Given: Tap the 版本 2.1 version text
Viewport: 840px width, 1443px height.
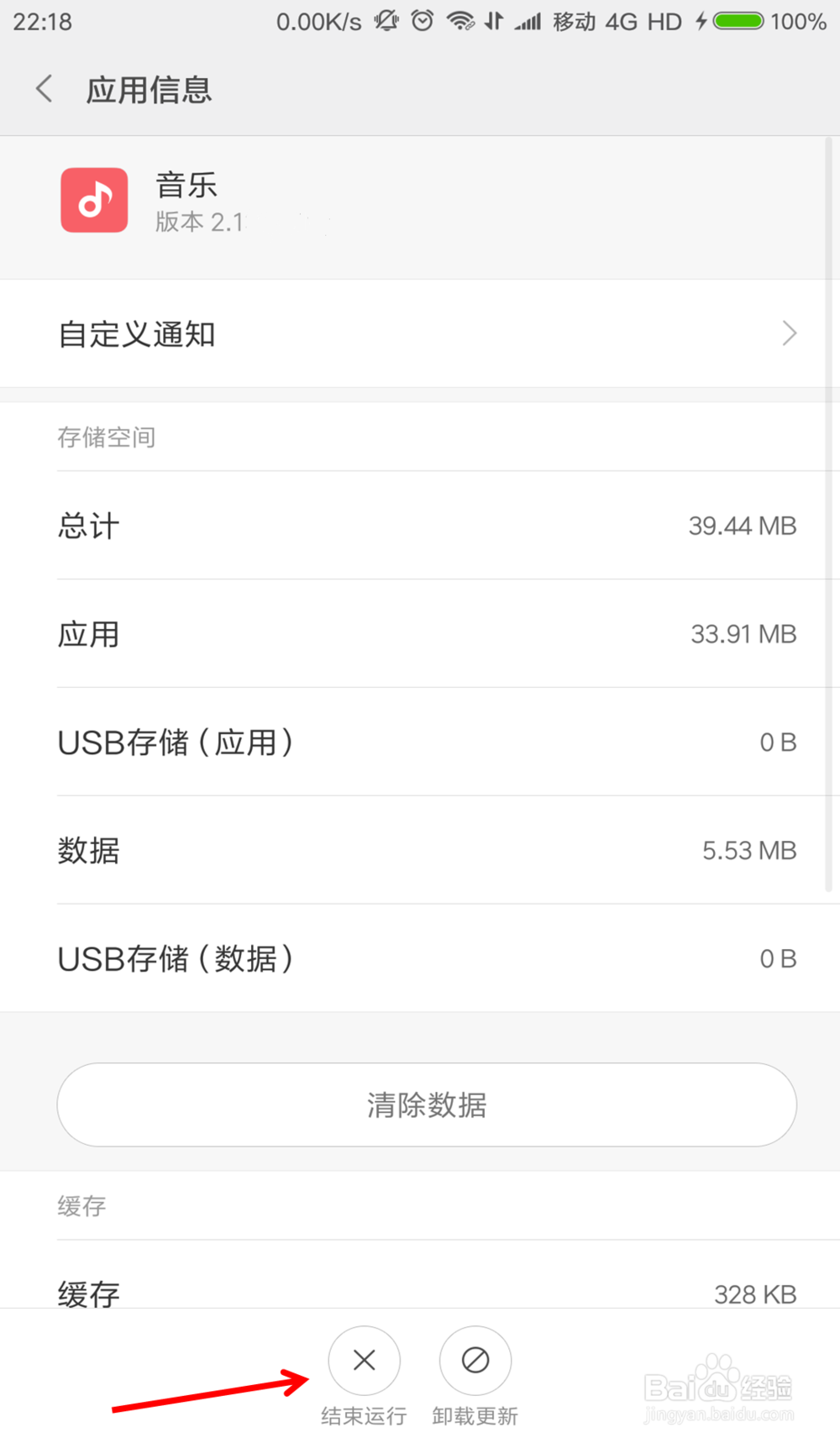Looking at the screenshot, I should point(197,223).
